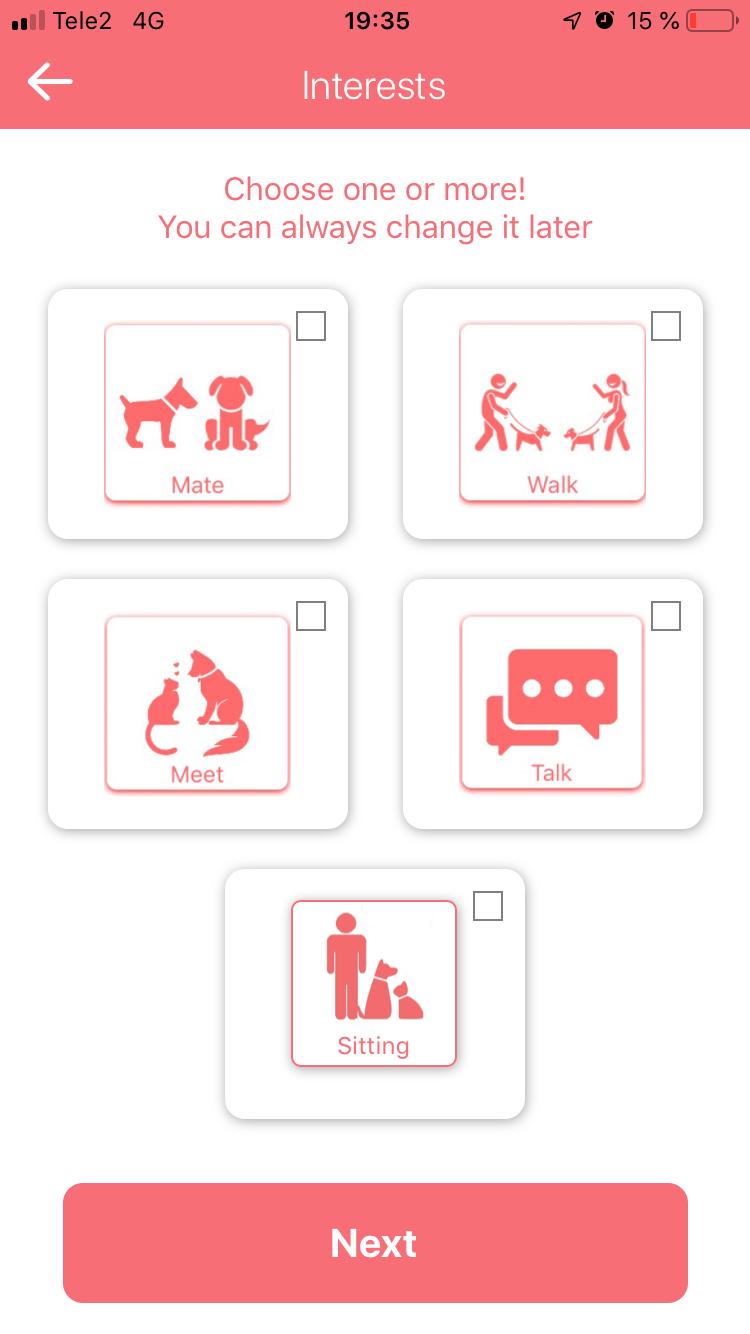Tick the Walk interest checkbox
Screen dimensions: 750x1334
[x=666, y=326]
